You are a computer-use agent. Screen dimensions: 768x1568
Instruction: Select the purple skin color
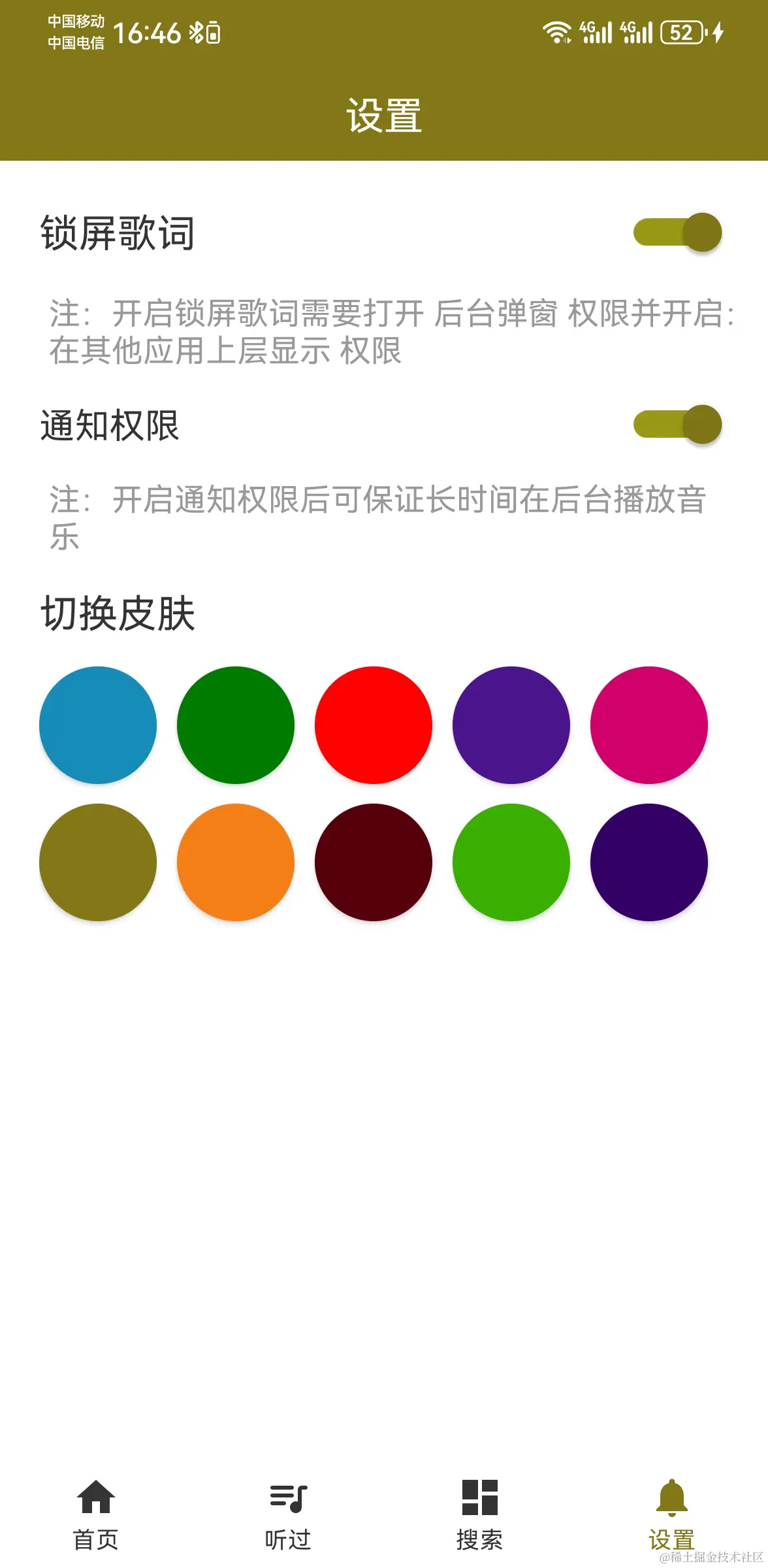point(511,725)
